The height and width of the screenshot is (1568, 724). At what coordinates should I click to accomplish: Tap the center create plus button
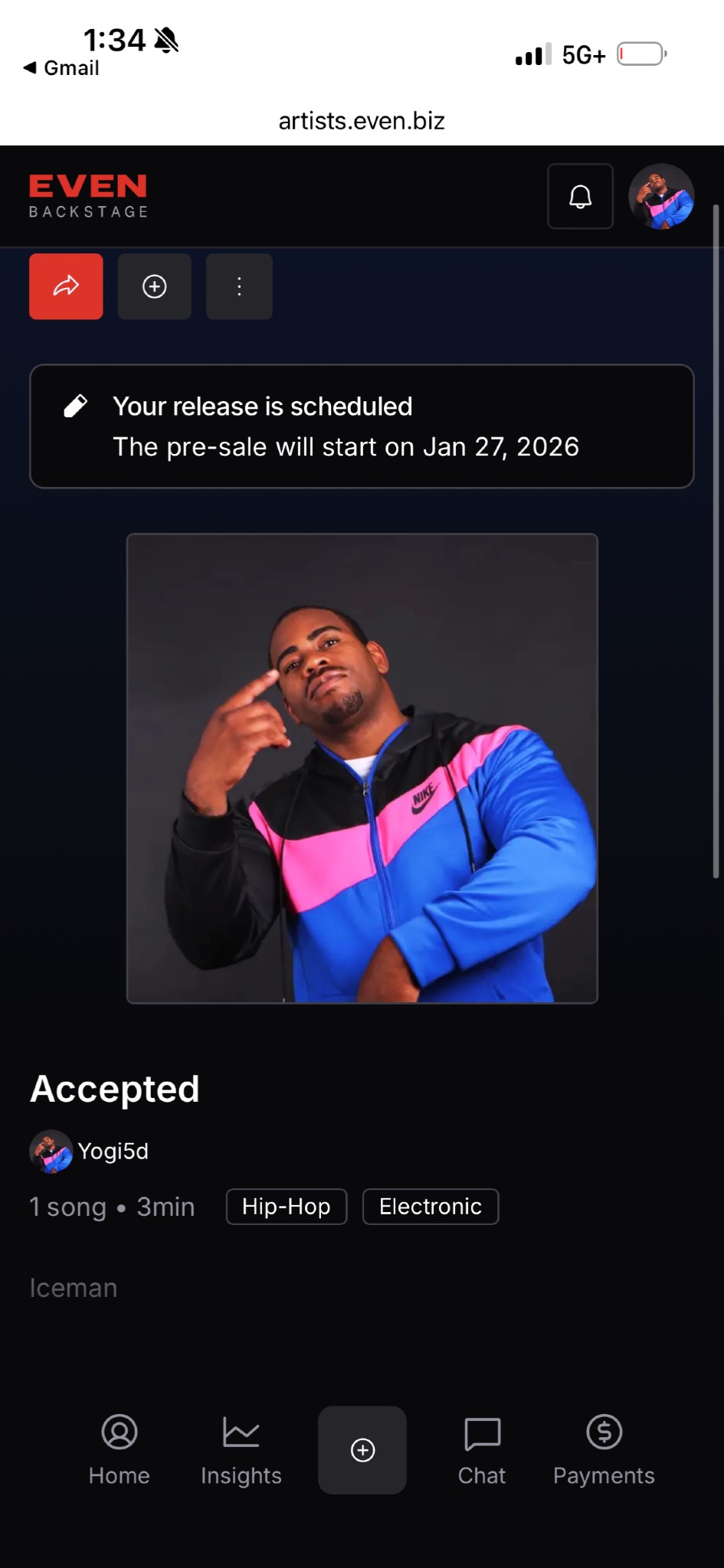[362, 1450]
